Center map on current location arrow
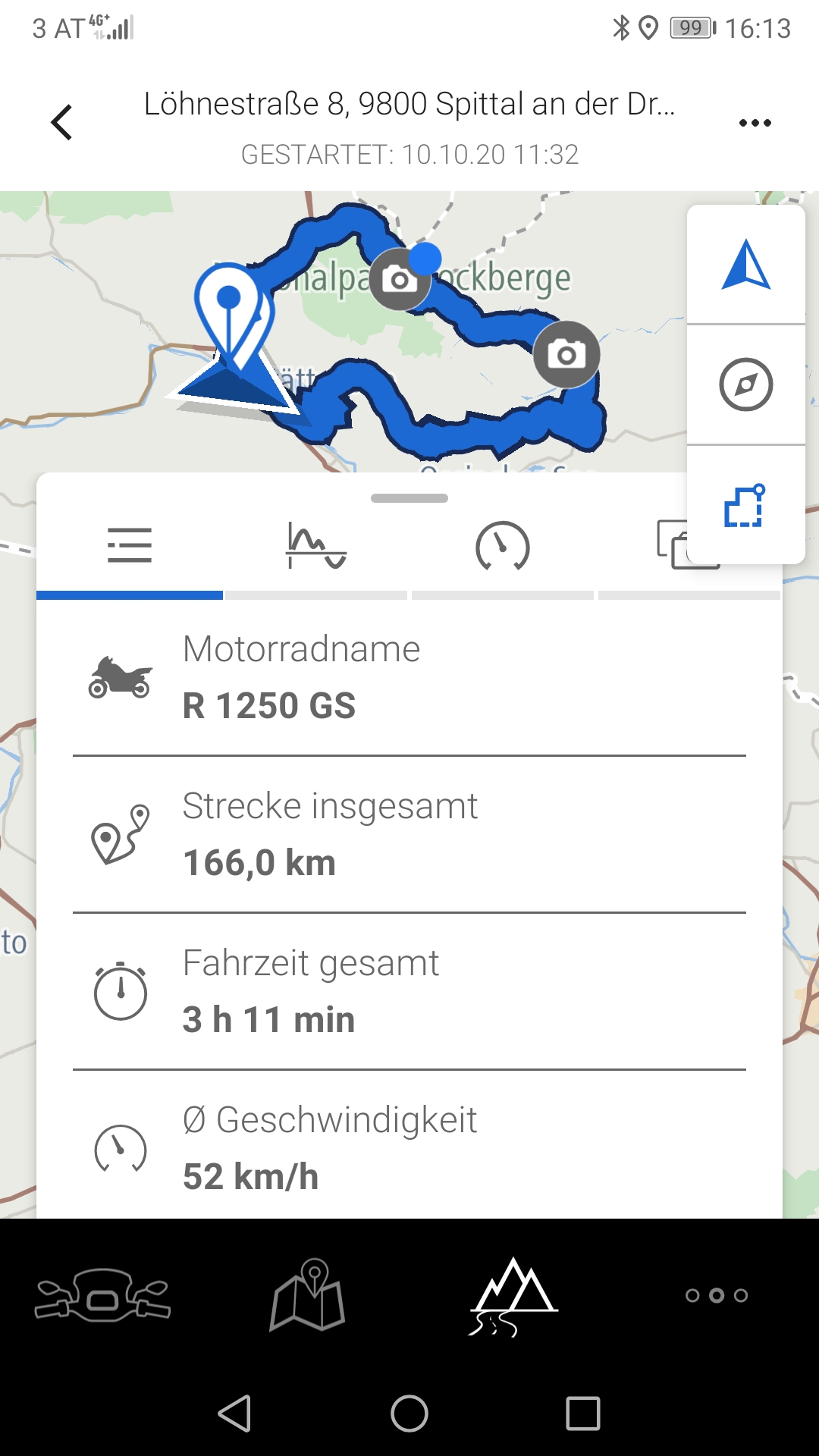 [746, 265]
